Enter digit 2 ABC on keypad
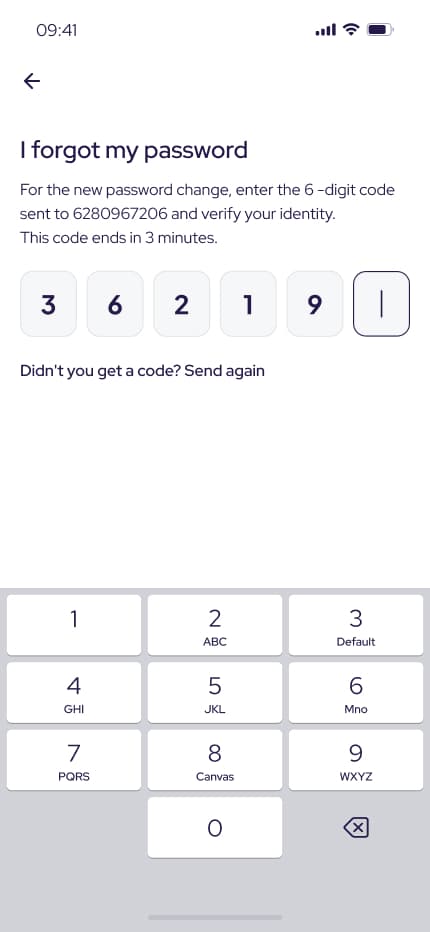 point(215,625)
